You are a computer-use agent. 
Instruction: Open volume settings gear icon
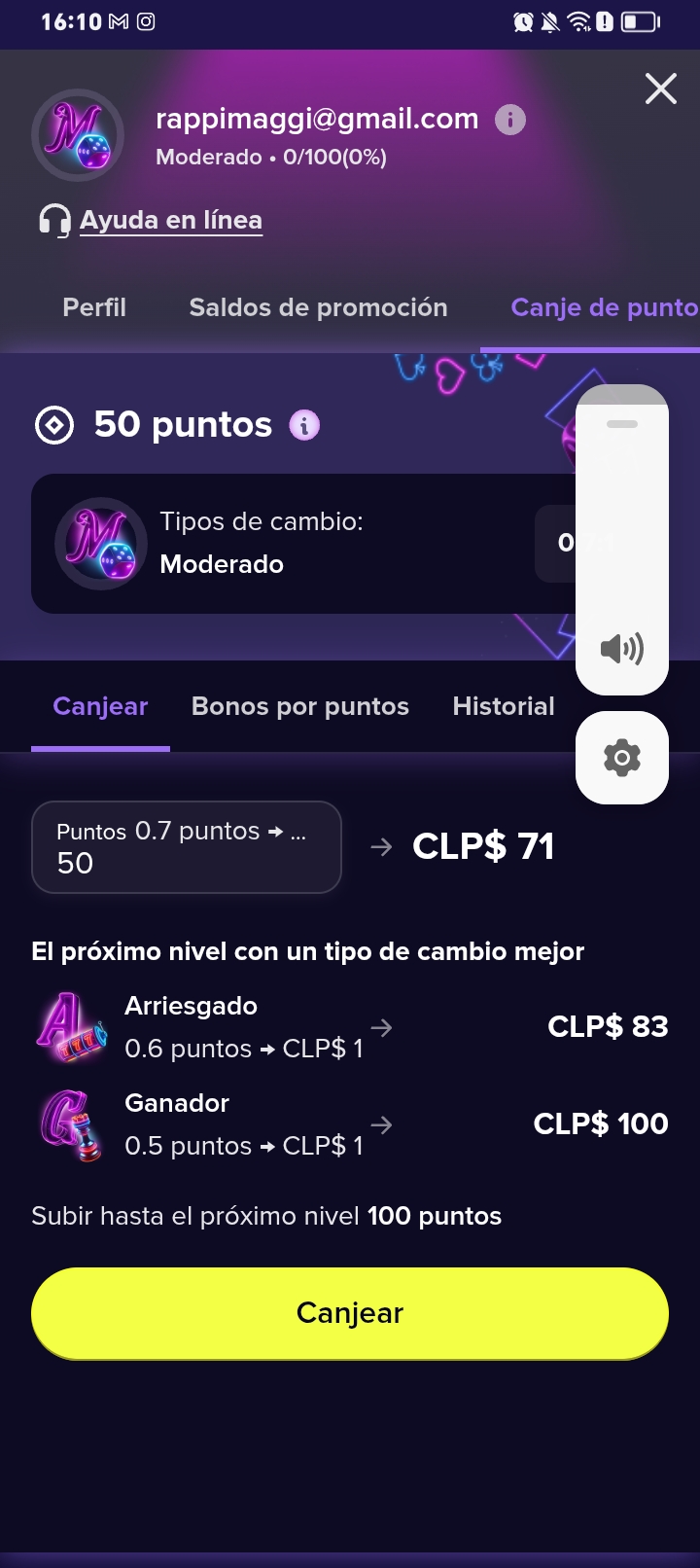pyautogui.click(x=622, y=758)
